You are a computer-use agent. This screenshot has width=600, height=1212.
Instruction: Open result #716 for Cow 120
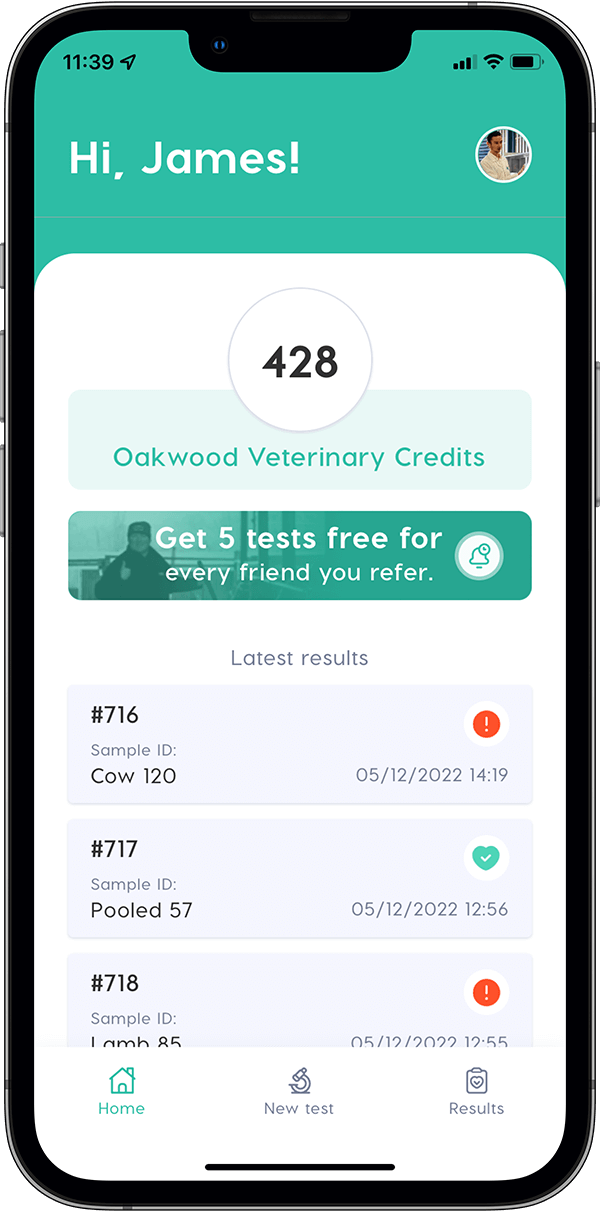(300, 744)
